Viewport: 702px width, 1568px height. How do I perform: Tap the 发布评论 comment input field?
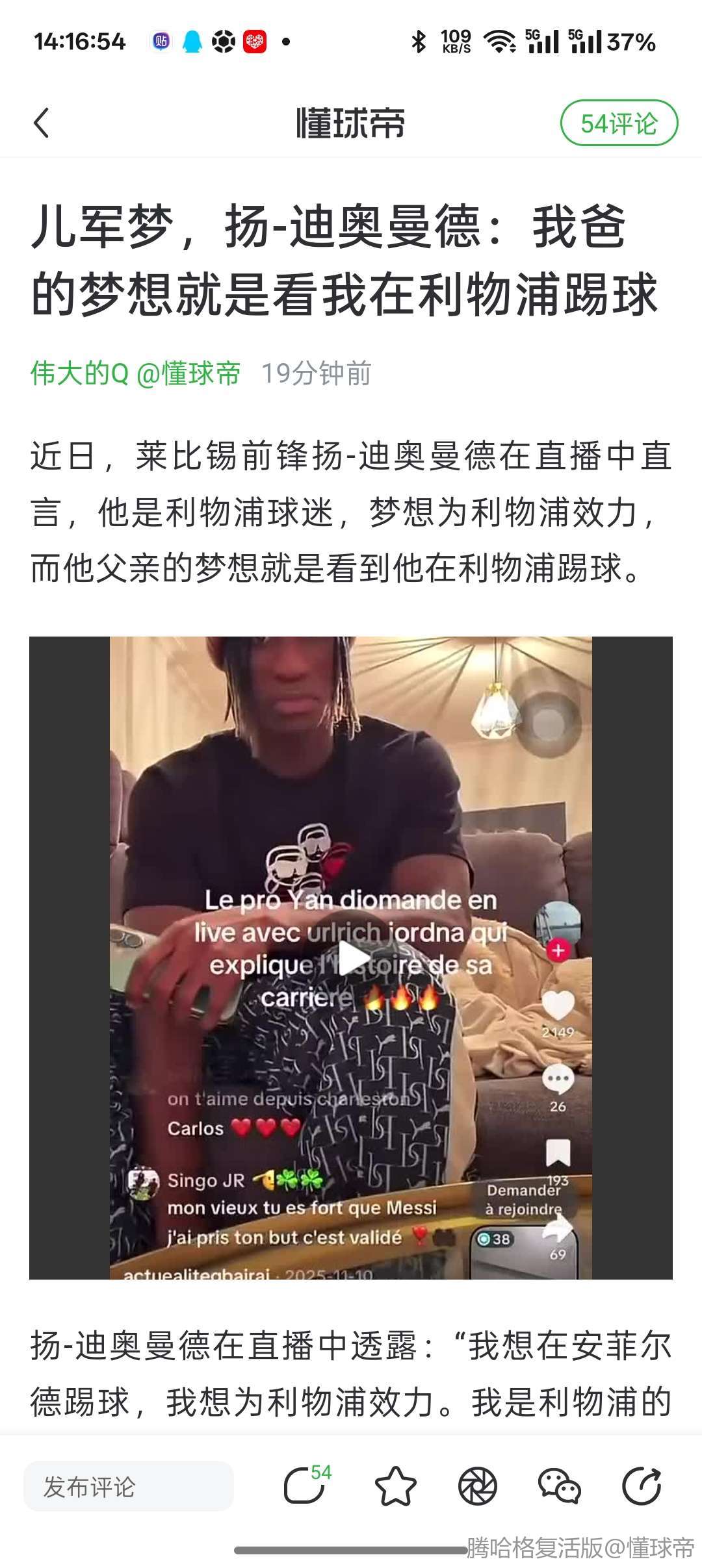click(x=129, y=1487)
